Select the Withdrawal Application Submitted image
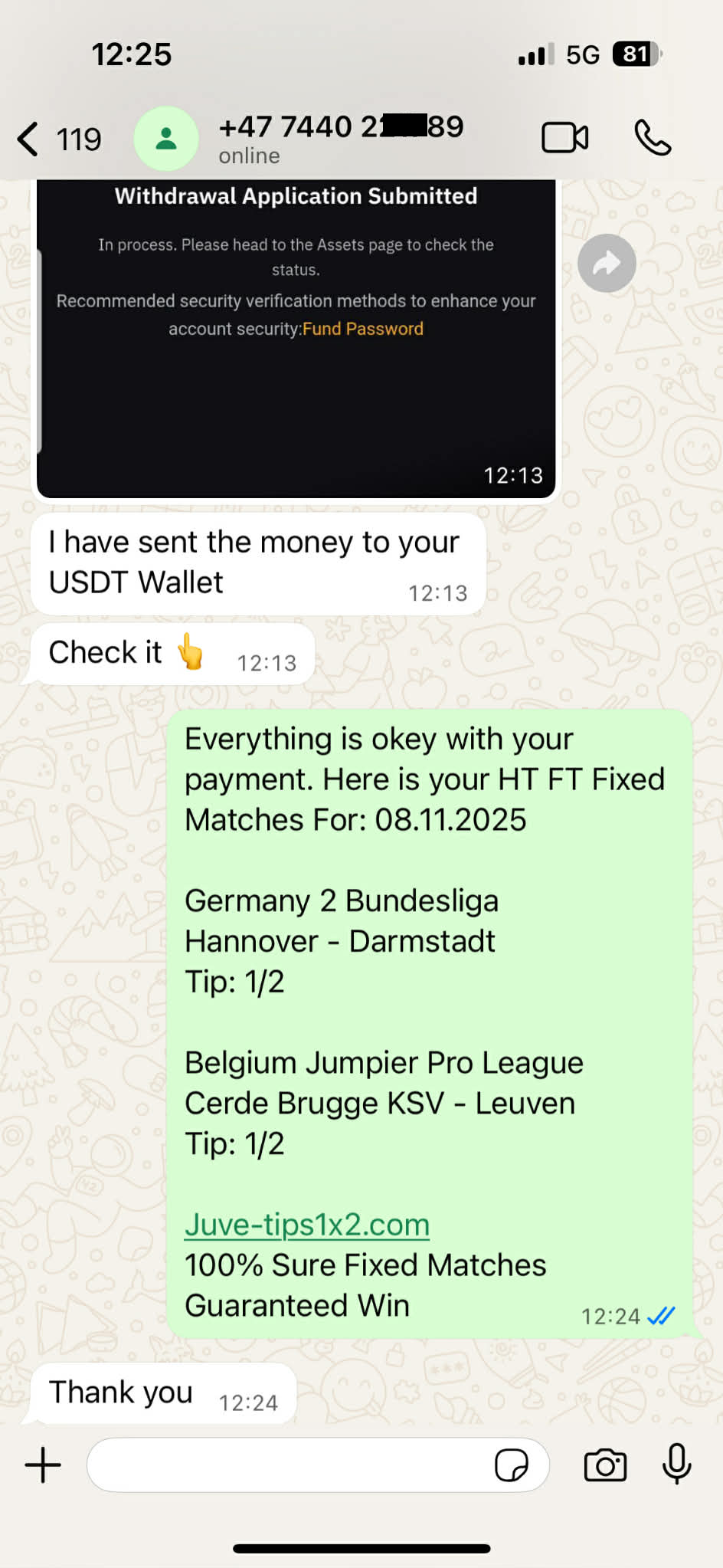723x1568 pixels. pos(296,337)
